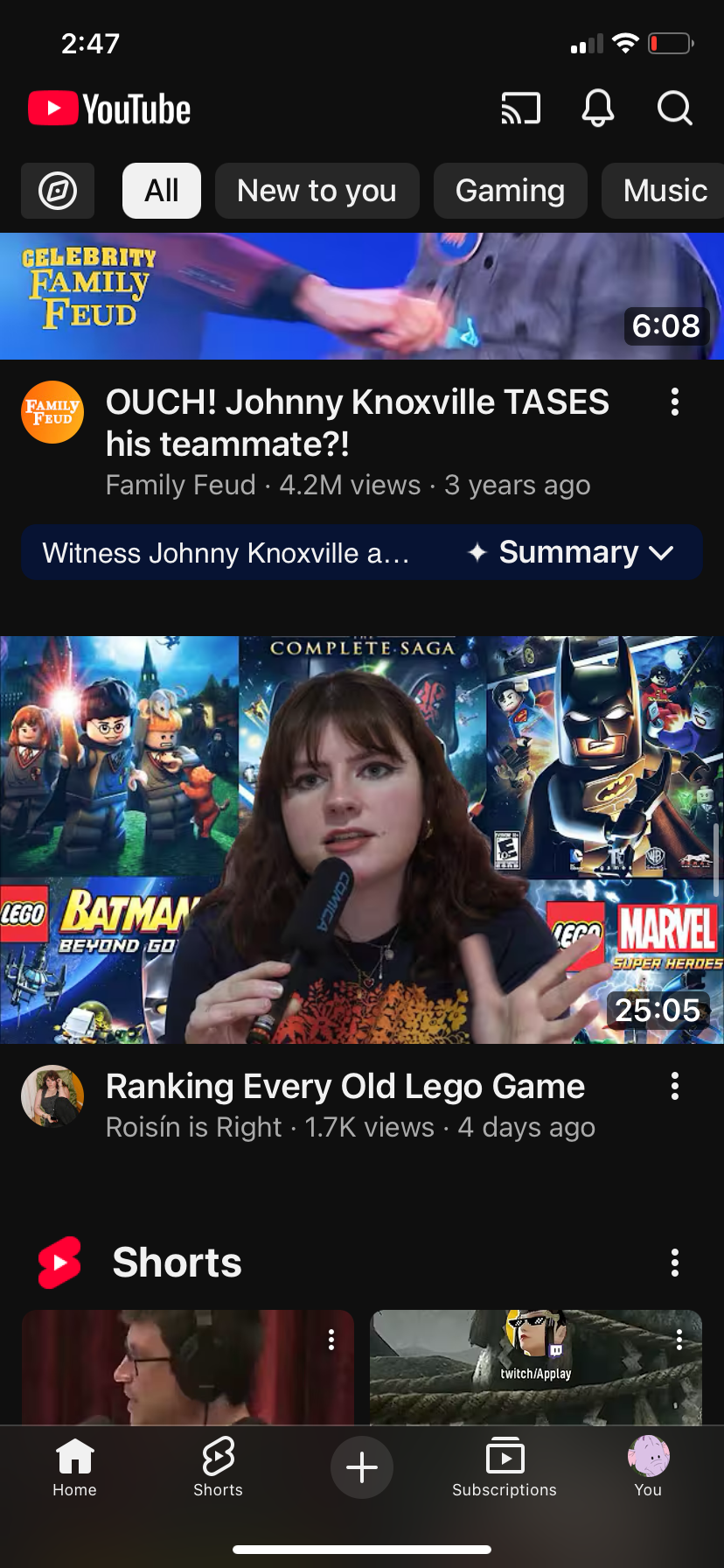Play Ranking Every Old Lego Game
The height and width of the screenshot is (1568, 724).
(362, 840)
